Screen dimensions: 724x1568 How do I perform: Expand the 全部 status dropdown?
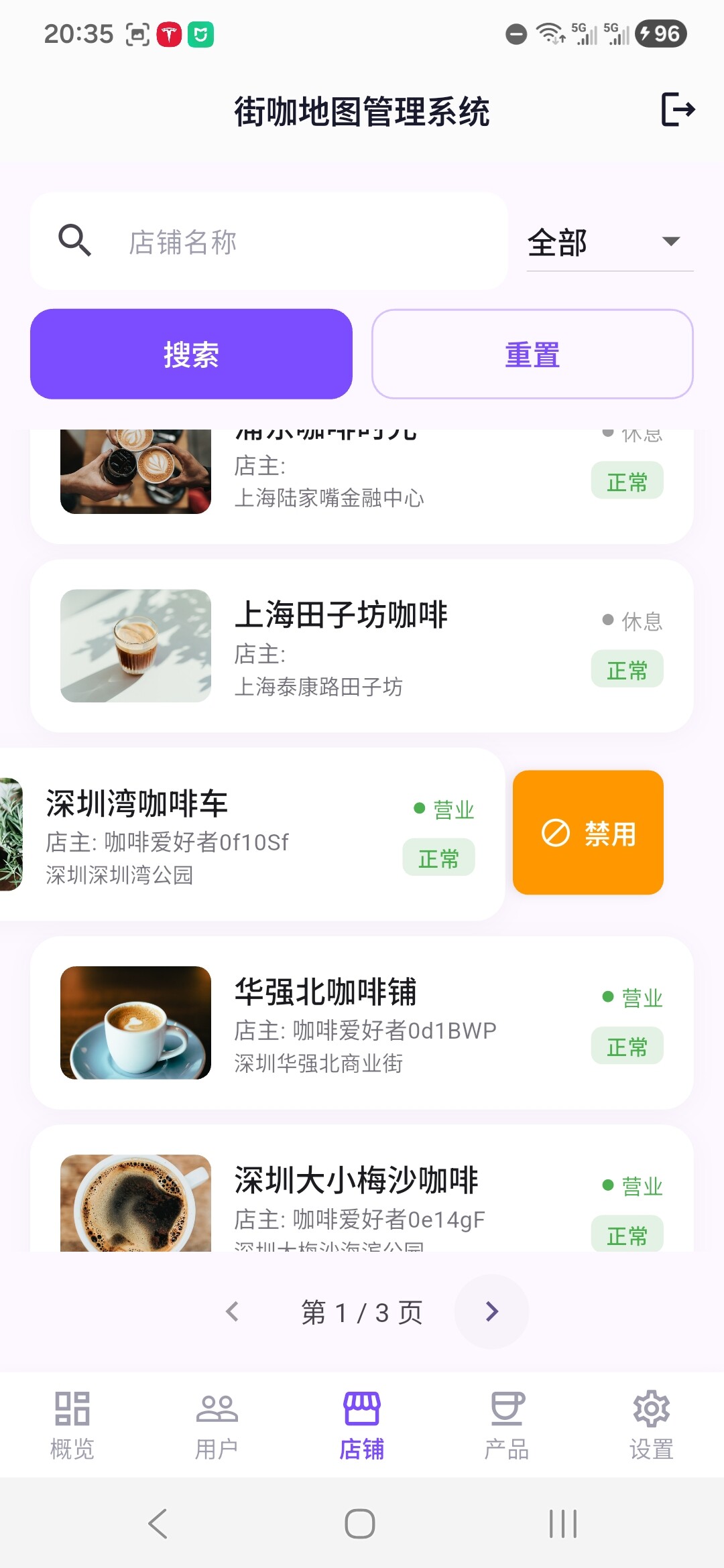point(609,242)
